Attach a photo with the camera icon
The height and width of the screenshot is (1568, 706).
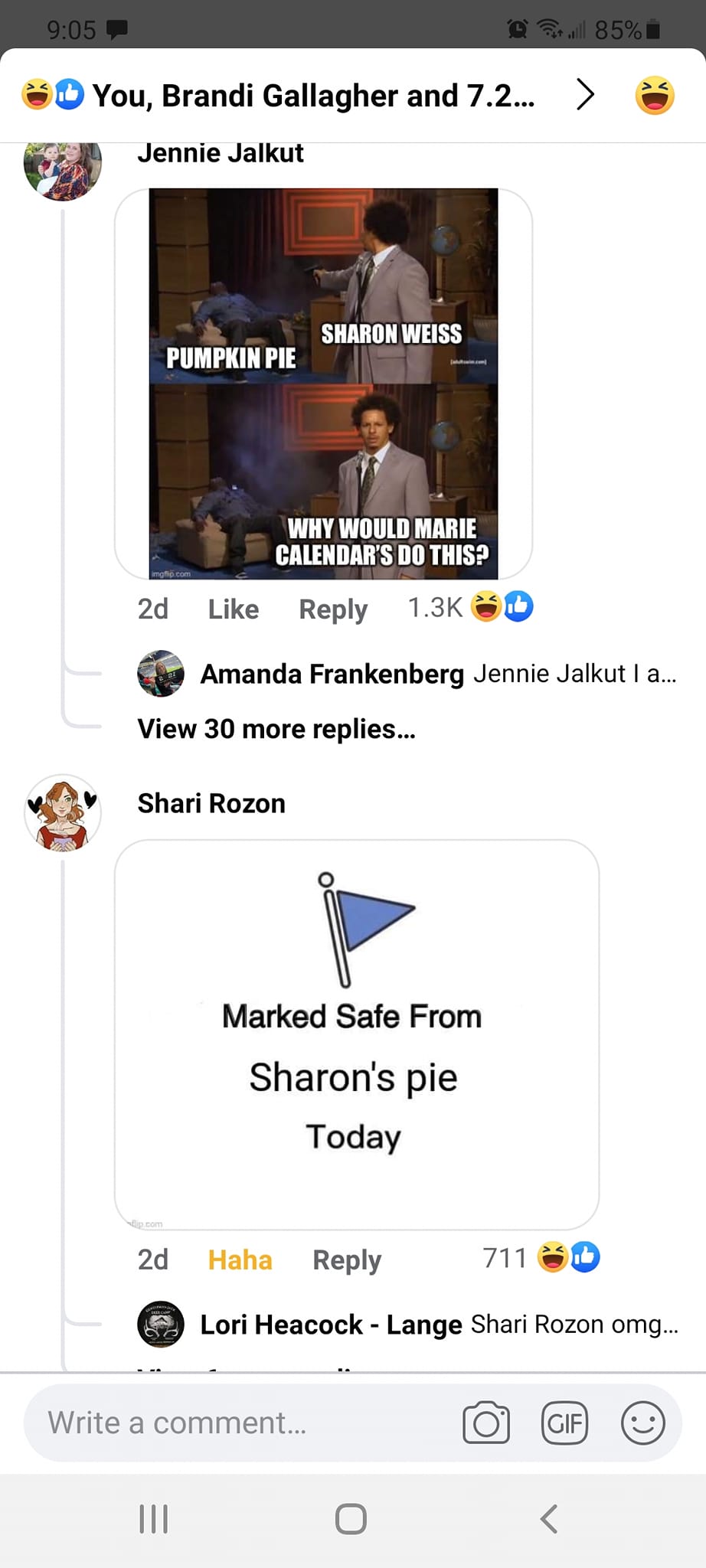[486, 1423]
